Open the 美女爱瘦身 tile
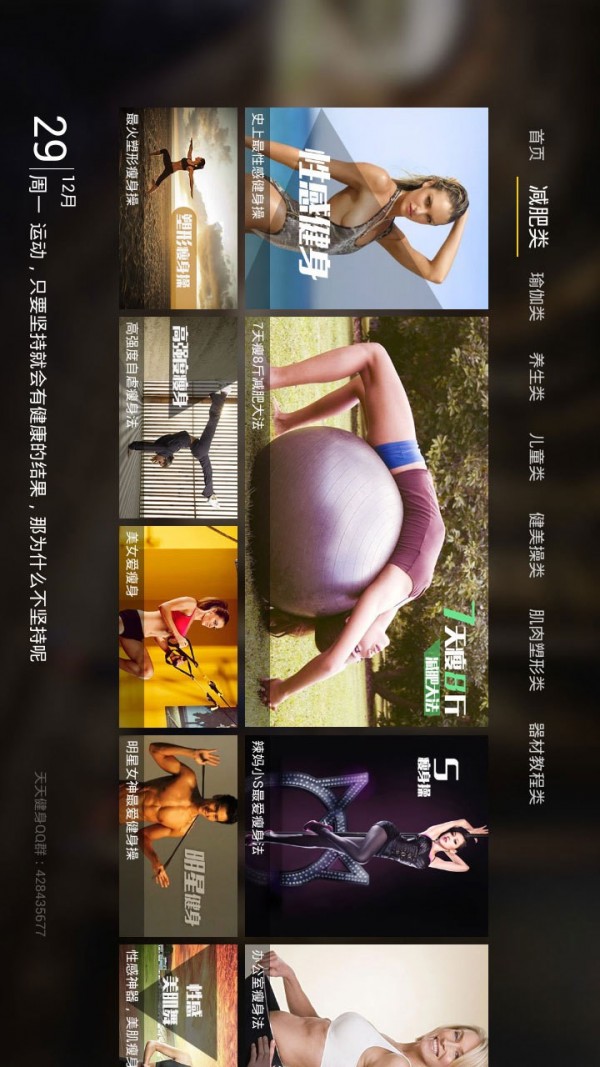600x1067 pixels. [178, 626]
